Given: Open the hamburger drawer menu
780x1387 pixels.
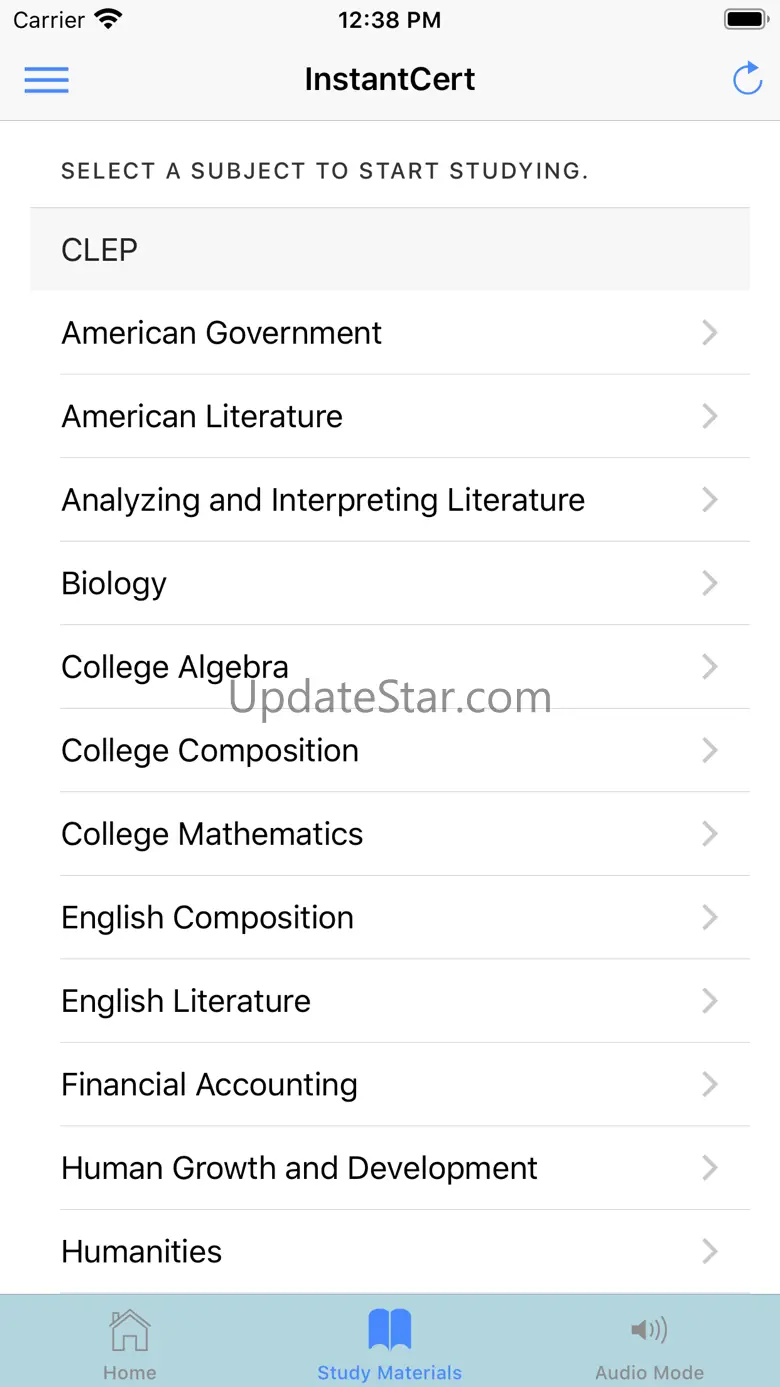Looking at the screenshot, I should coord(46,80).
